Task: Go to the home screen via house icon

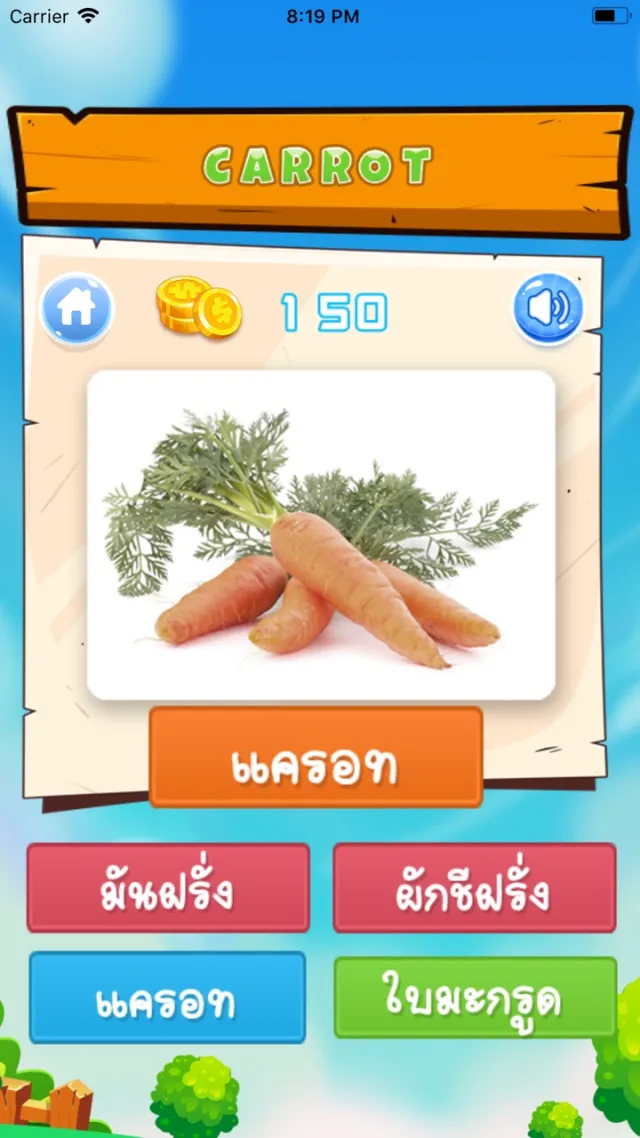Action: pyautogui.click(x=77, y=310)
